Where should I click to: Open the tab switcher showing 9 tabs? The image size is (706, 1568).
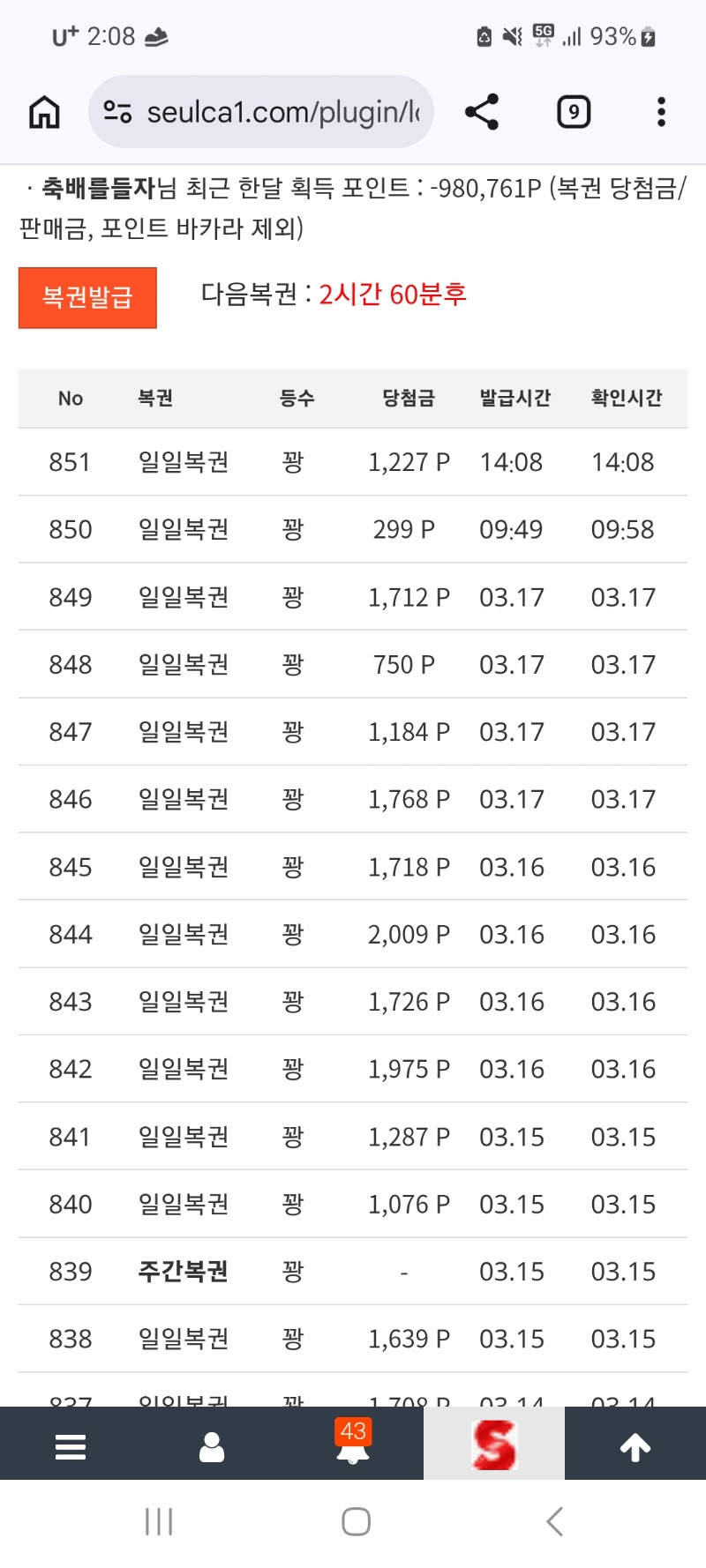point(574,112)
